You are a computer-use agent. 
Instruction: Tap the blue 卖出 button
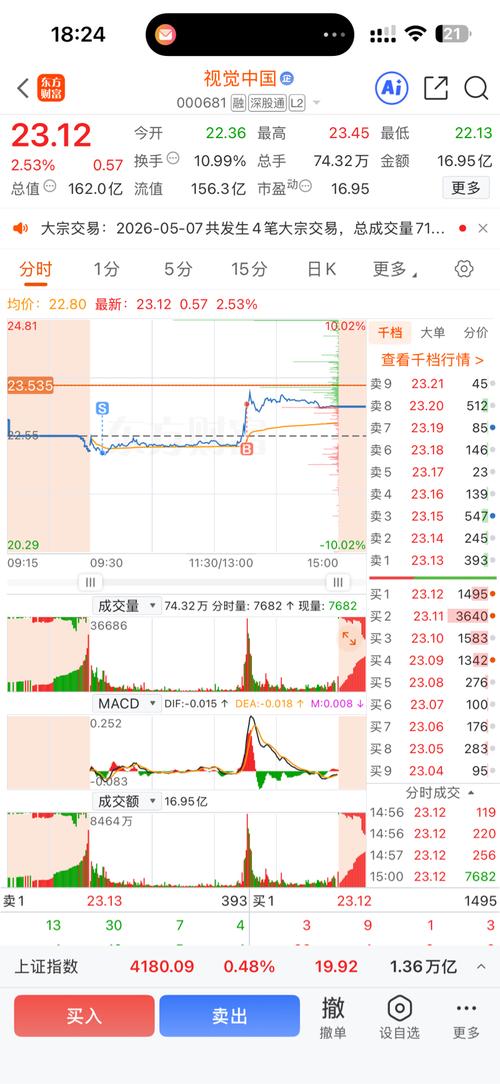(x=230, y=1016)
